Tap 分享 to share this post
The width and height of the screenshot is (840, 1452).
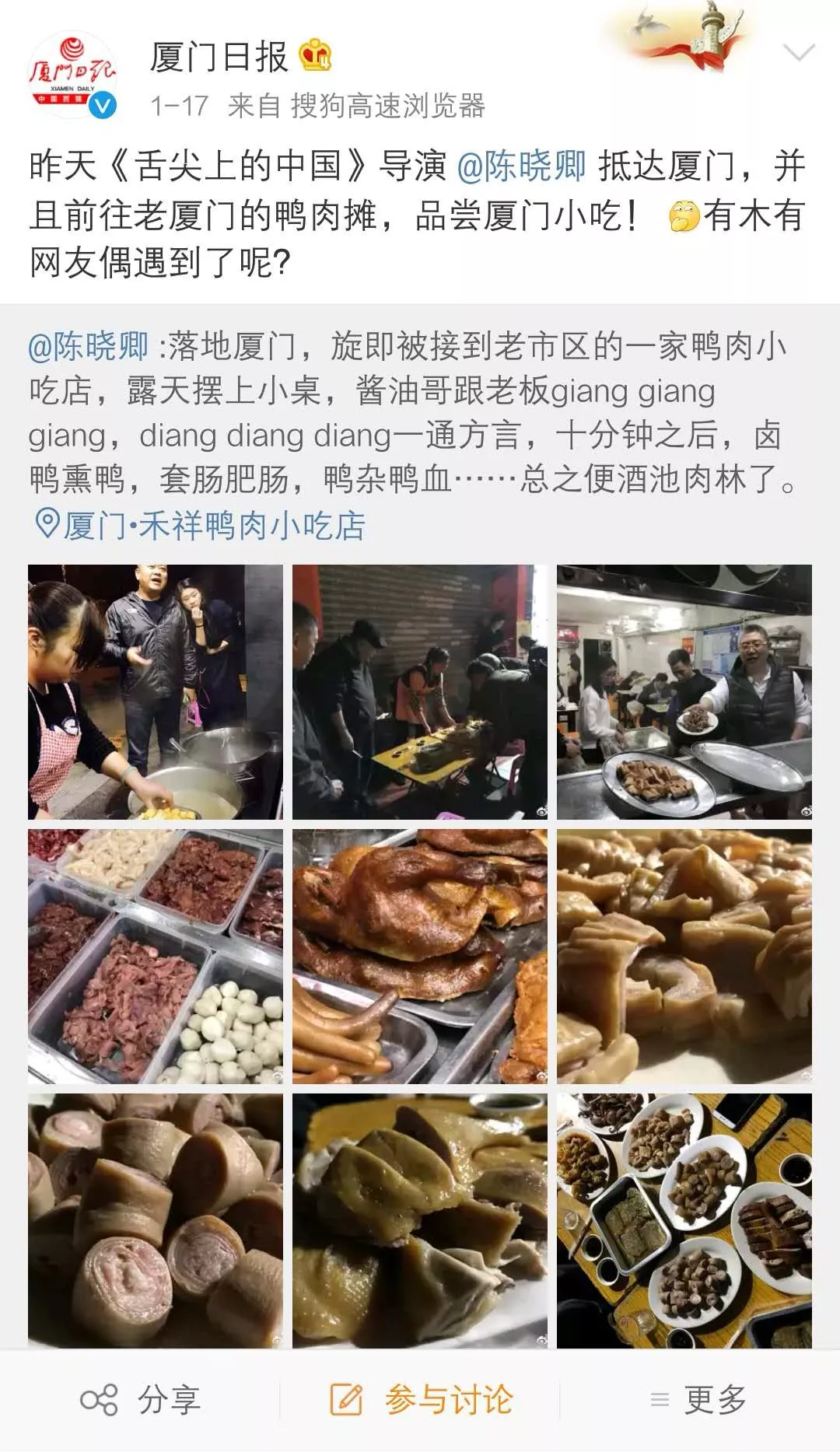tap(141, 1400)
